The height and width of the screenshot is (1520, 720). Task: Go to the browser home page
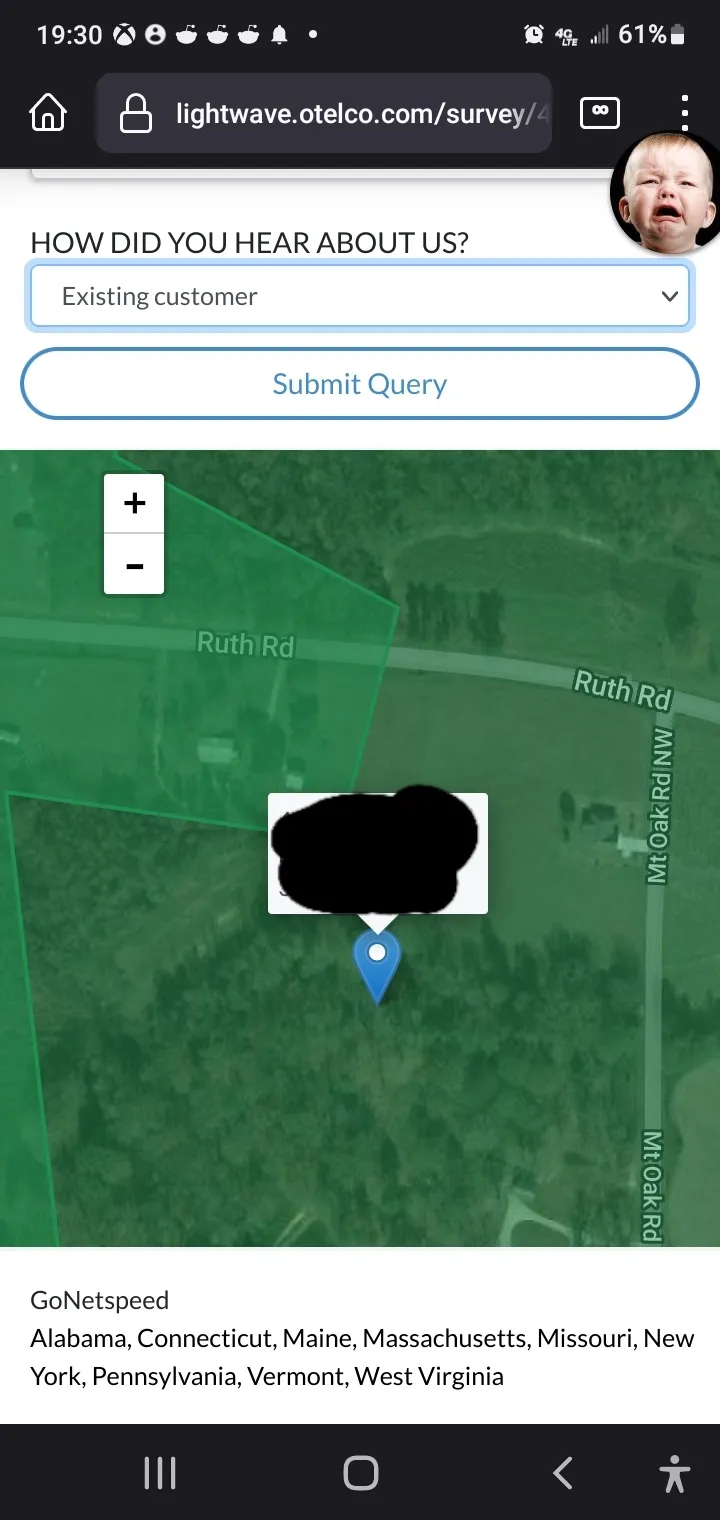click(48, 113)
